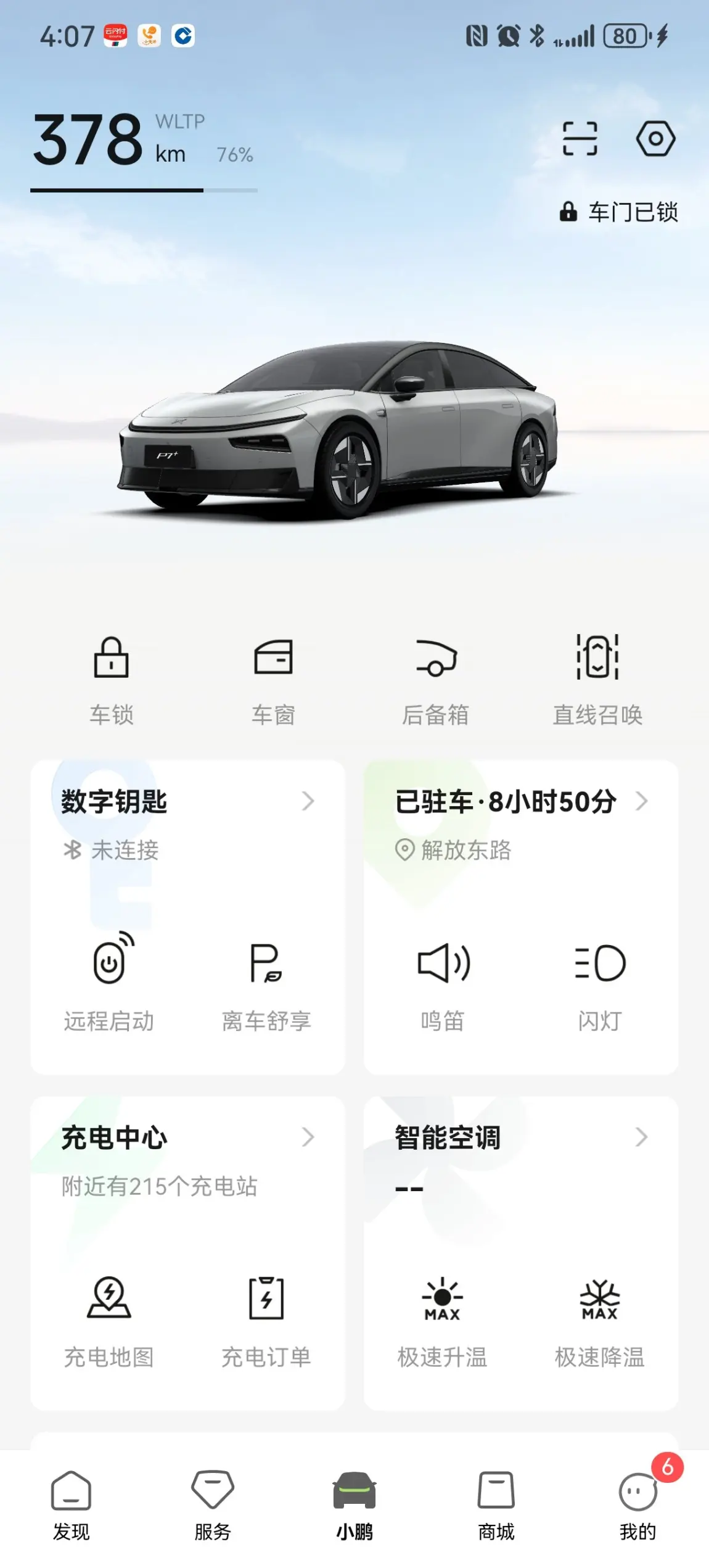
Task: Switch to the 发现 tab
Action: [x=71, y=1505]
